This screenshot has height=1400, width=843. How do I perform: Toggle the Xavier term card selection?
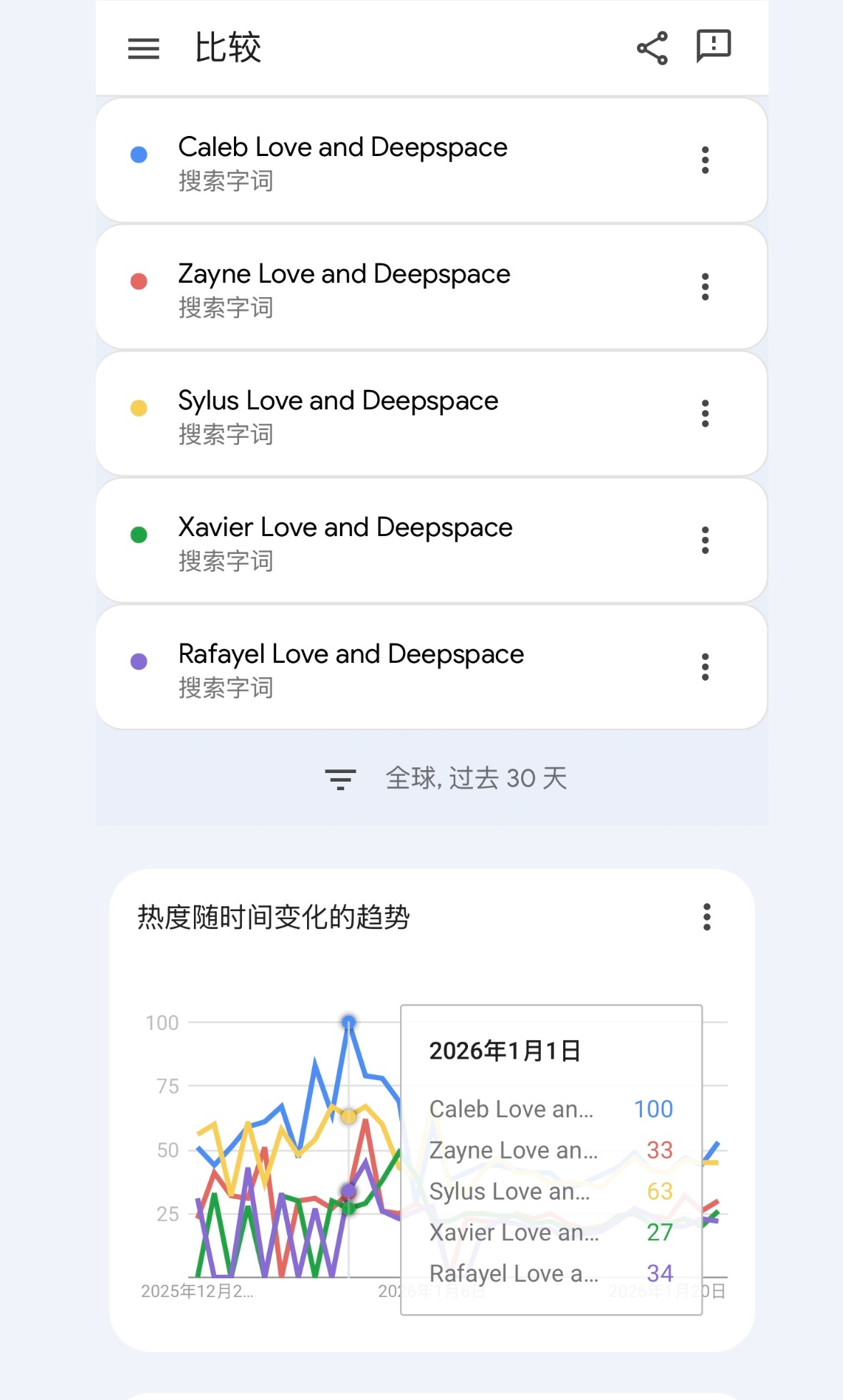pyautogui.click(x=429, y=540)
